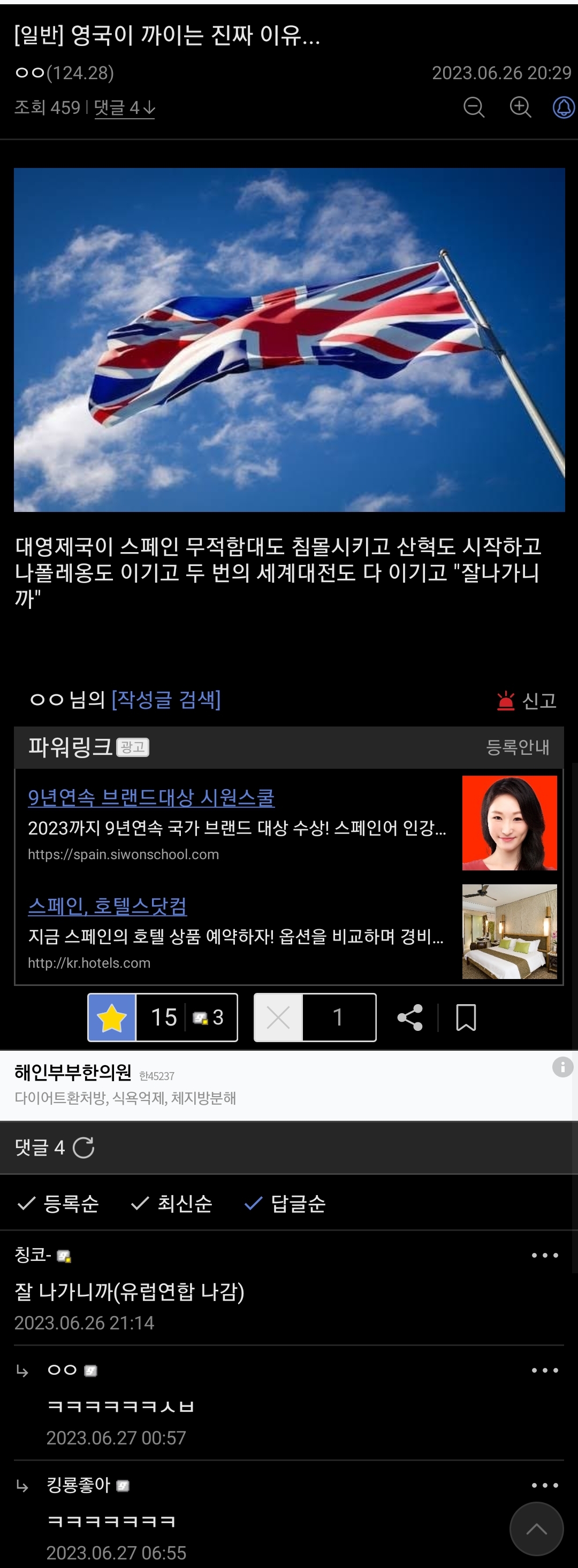Downvote the post with X button

click(x=278, y=1017)
